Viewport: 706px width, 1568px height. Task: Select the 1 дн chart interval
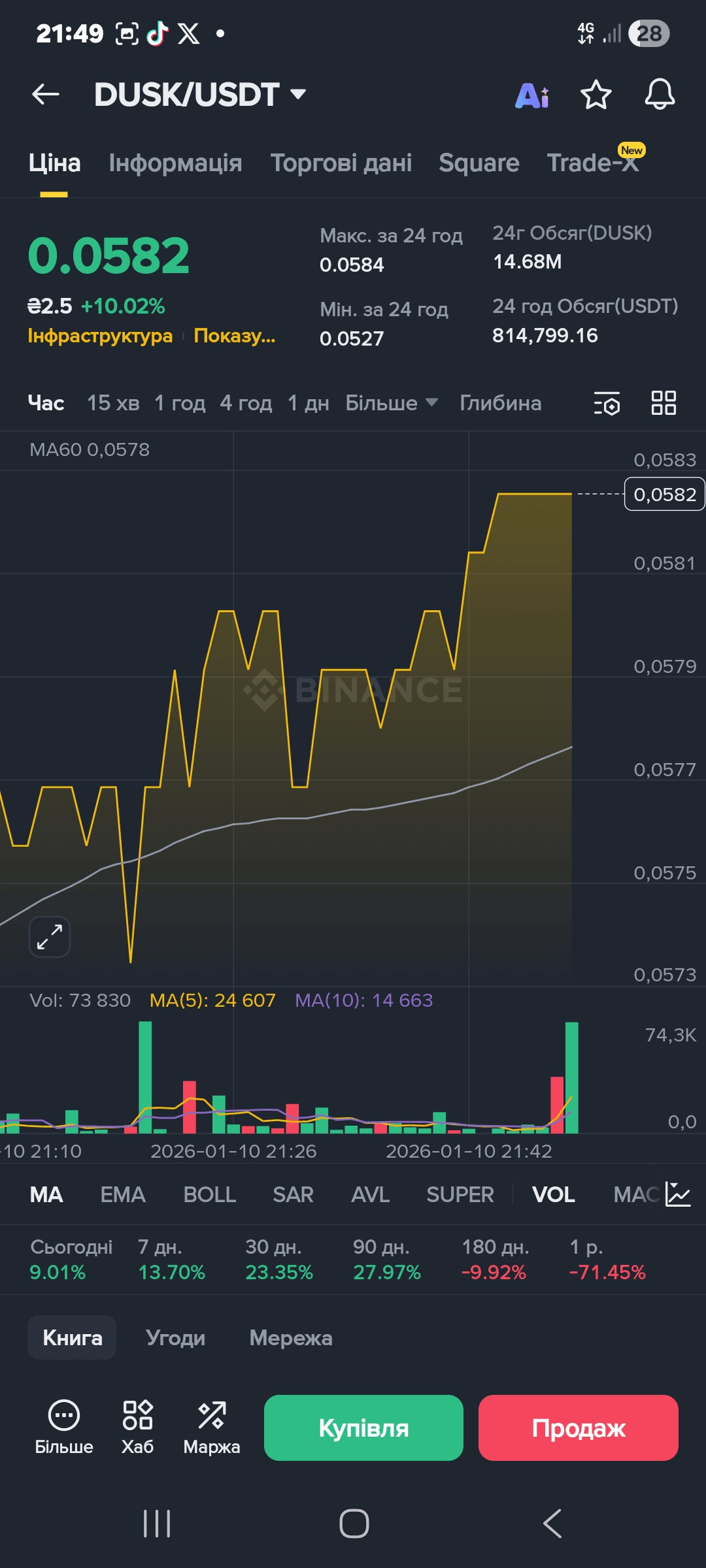(308, 403)
